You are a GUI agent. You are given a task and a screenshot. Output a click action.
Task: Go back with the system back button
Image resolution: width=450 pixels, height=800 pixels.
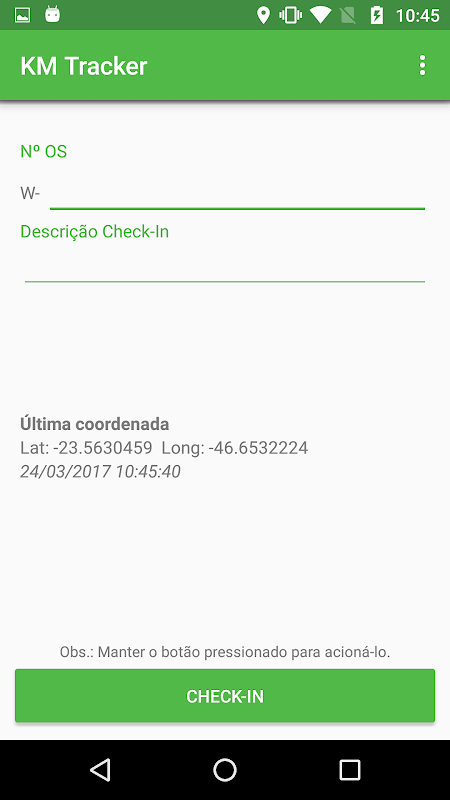coord(100,770)
